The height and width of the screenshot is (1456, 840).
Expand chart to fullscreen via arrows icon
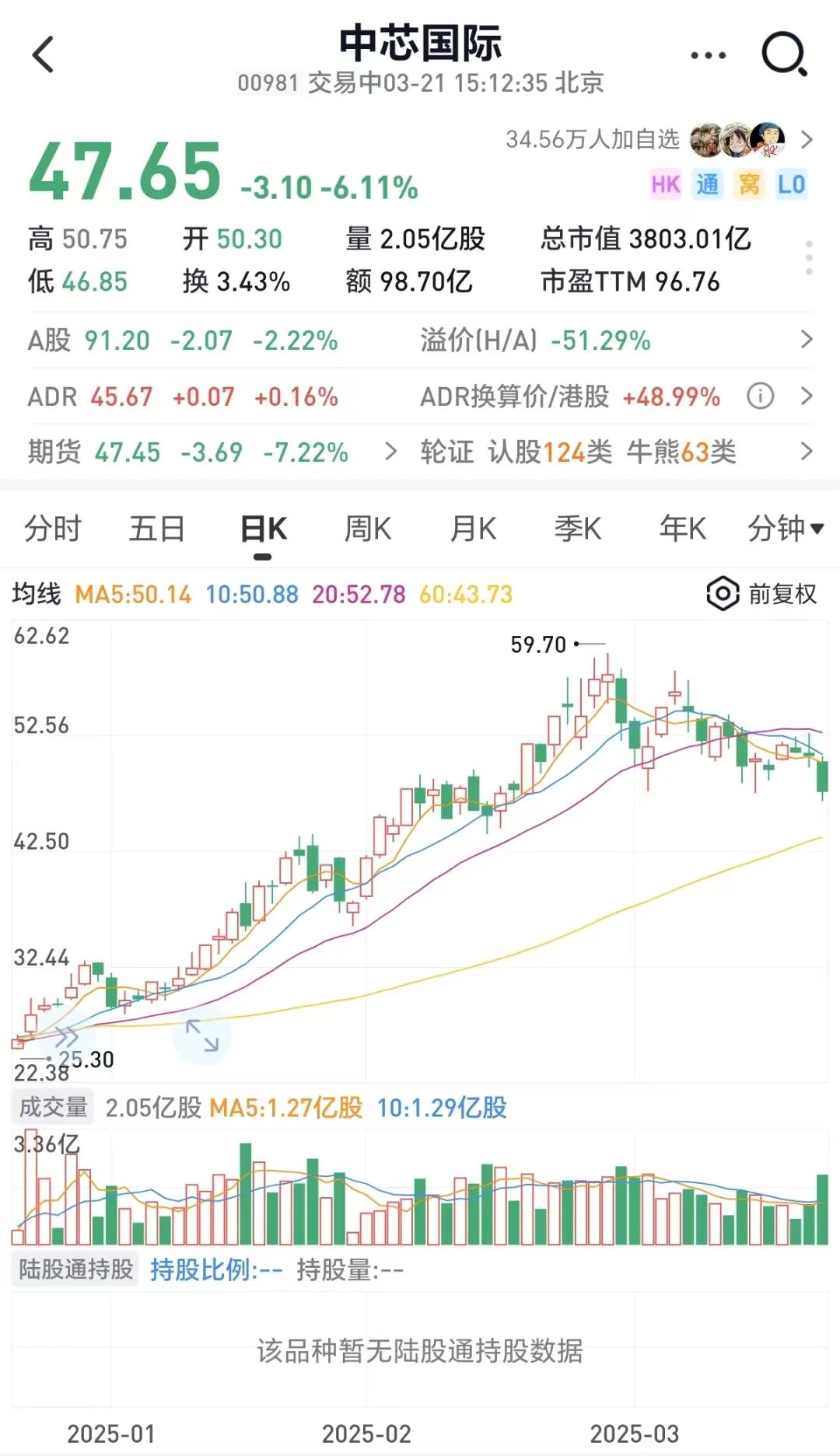click(x=202, y=1036)
